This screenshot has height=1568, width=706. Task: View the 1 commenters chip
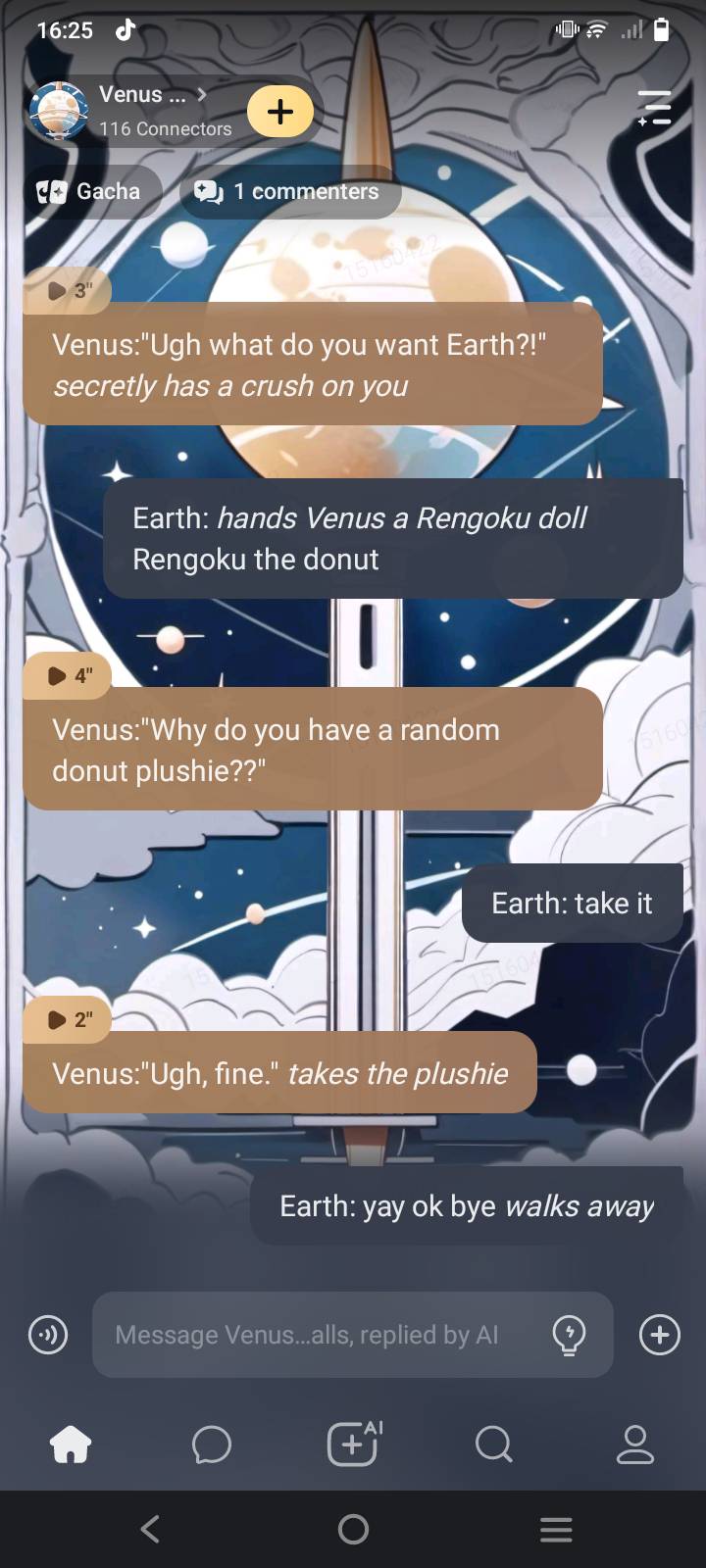[290, 191]
